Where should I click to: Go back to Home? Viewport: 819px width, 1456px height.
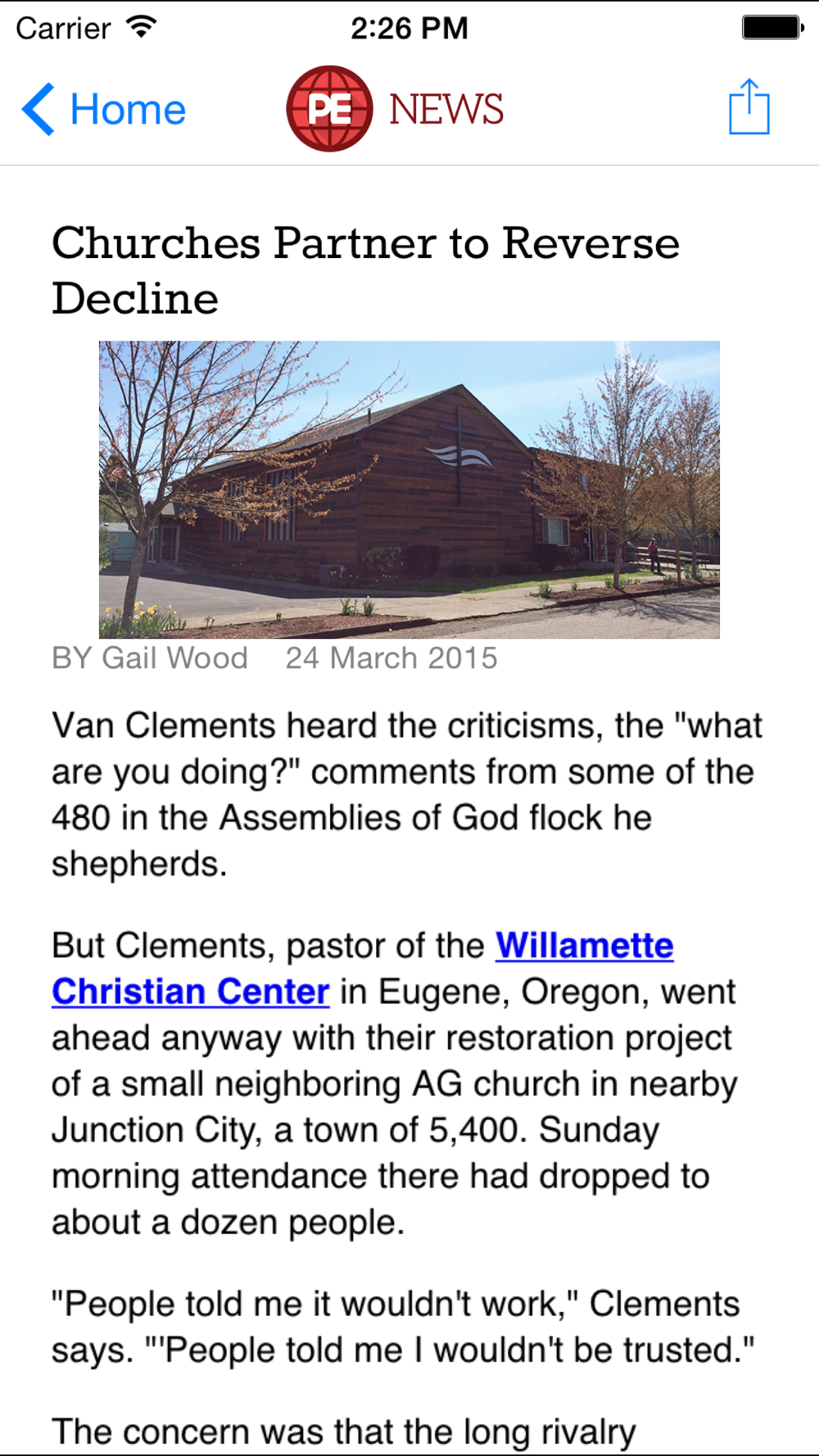pos(105,110)
